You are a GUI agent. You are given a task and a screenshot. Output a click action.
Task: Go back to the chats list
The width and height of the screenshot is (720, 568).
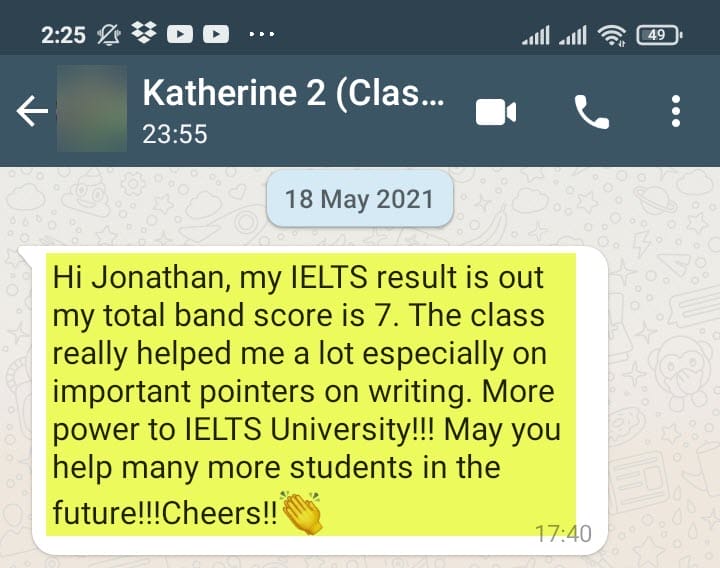point(32,111)
